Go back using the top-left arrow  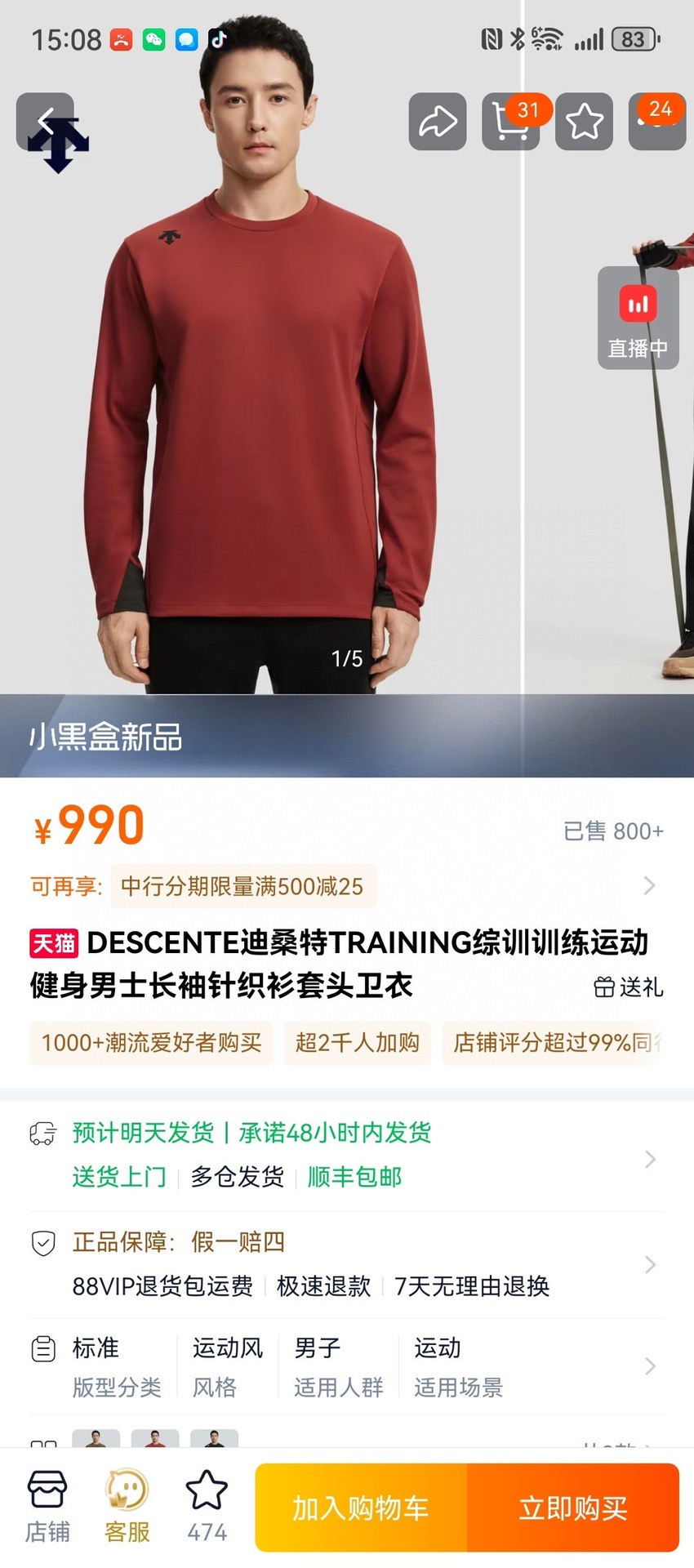click(x=45, y=122)
